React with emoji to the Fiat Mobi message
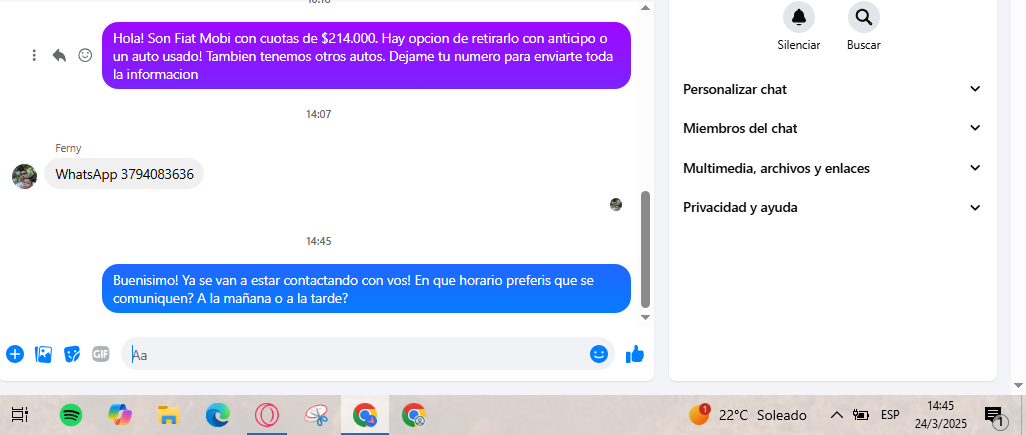This screenshot has width=1026, height=435. click(85, 56)
